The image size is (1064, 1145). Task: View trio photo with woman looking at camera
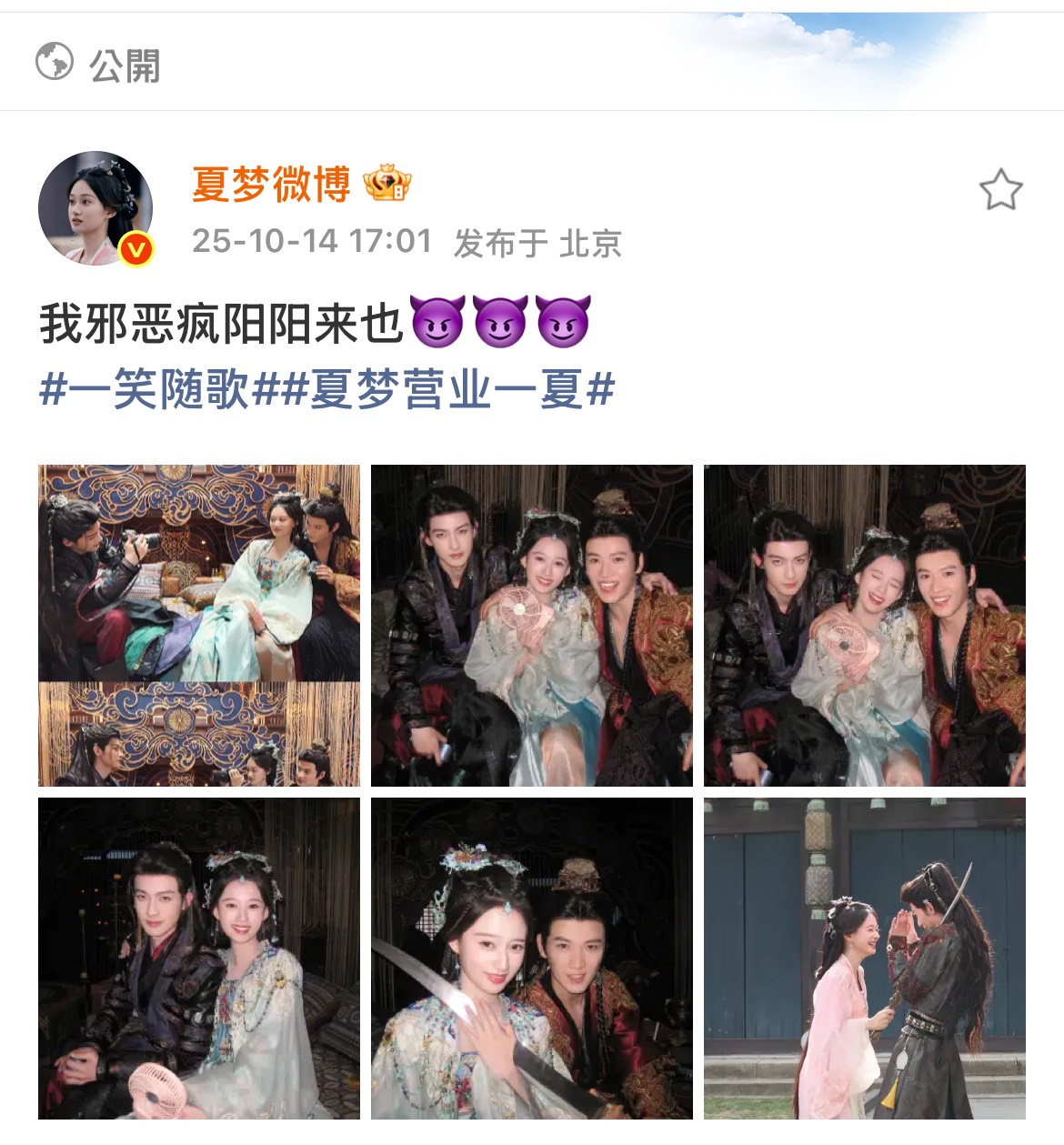(x=531, y=625)
